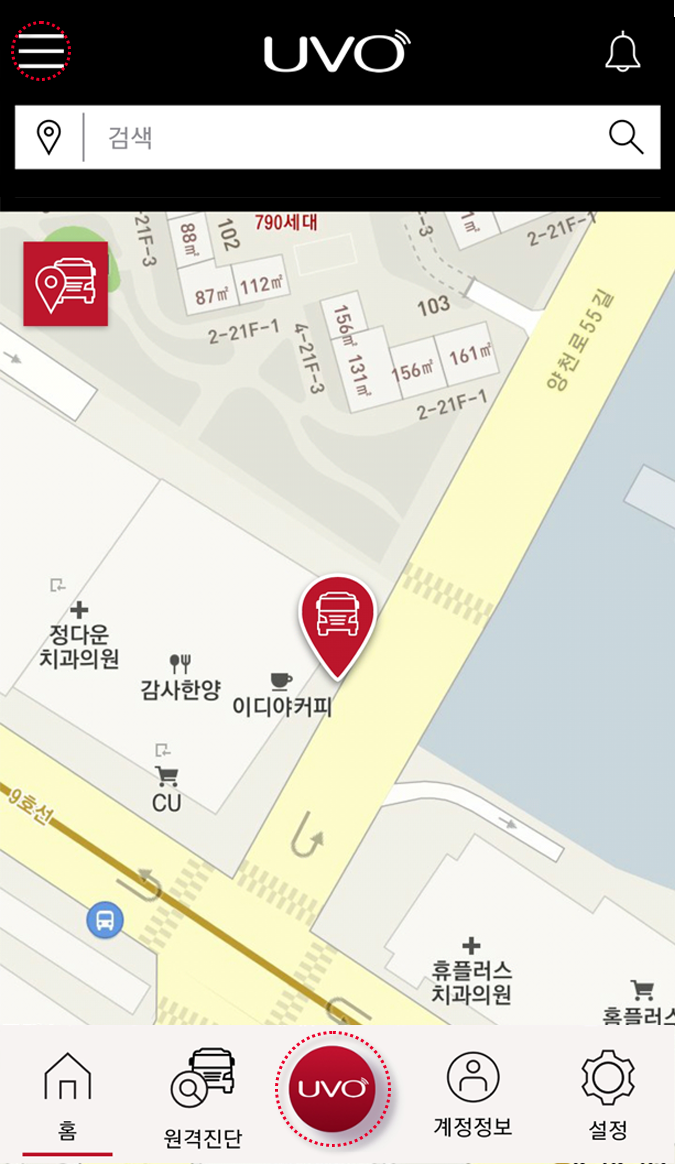Image resolution: width=675 pixels, height=1164 pixels.
Task: Open the 원격진단 tab
Action: click(x=203, y=1097)
